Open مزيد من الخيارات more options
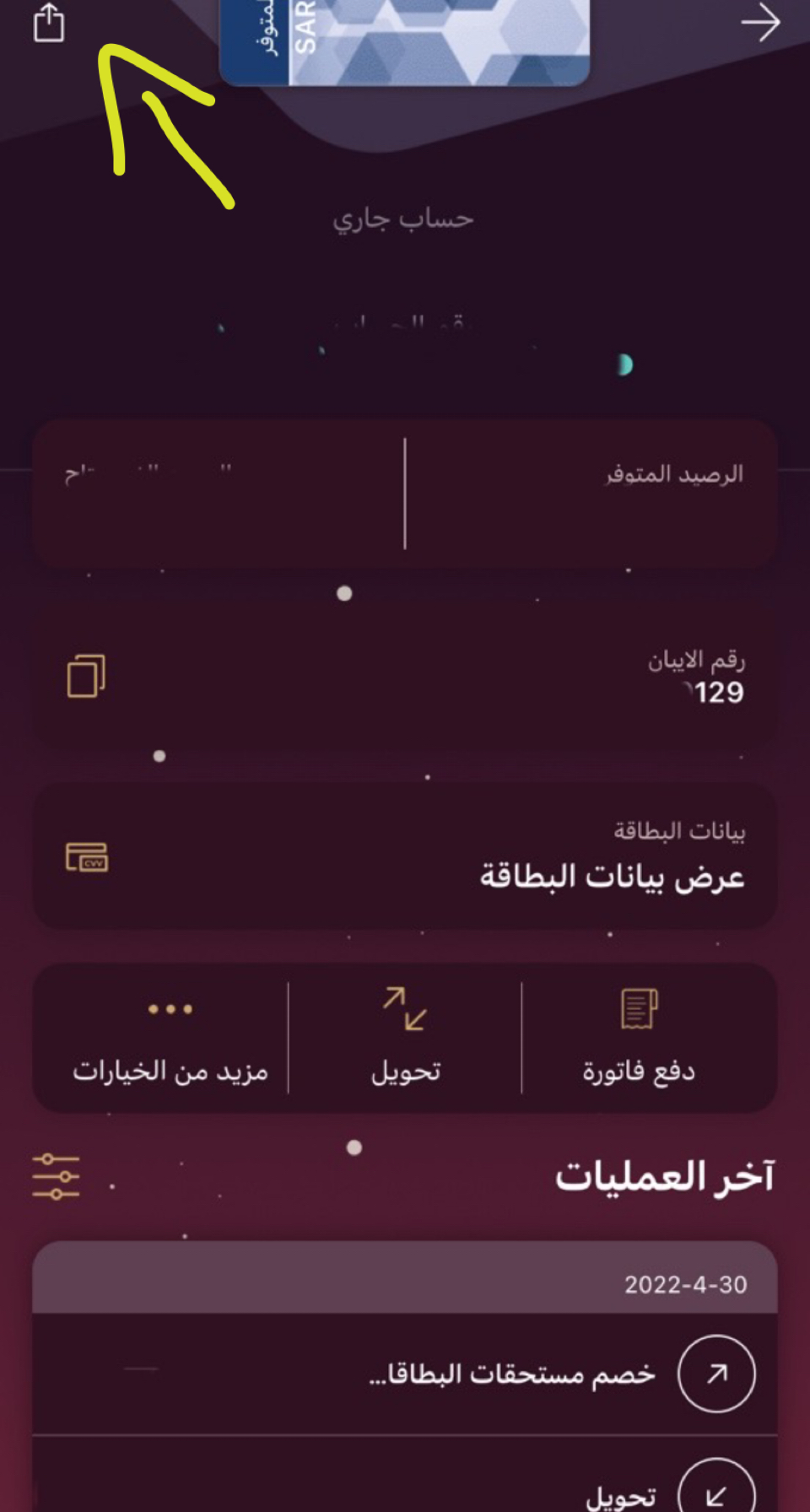The image size is (810, 1512). pyautogui.click(x=170, y=1038)
